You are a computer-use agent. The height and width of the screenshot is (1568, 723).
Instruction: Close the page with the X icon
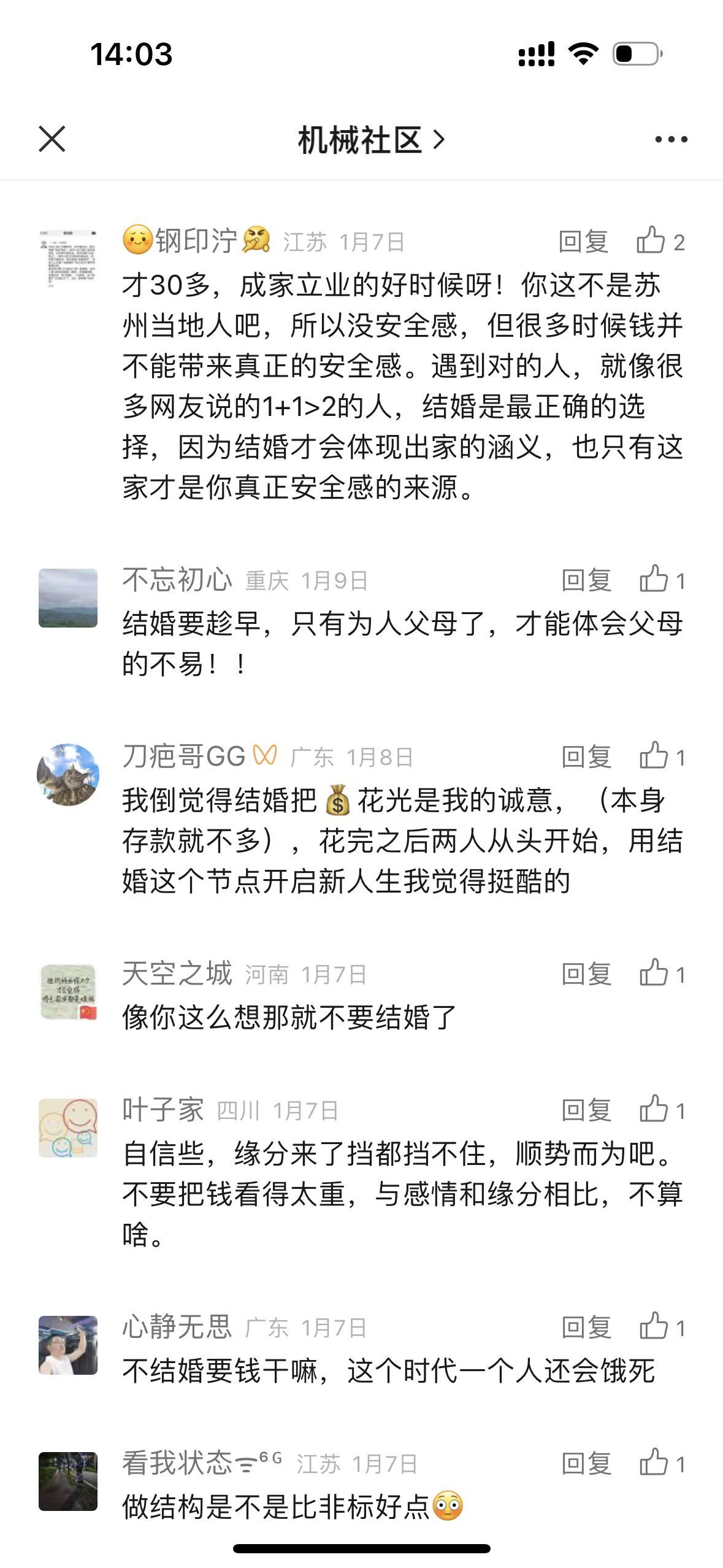pos(52,139)
